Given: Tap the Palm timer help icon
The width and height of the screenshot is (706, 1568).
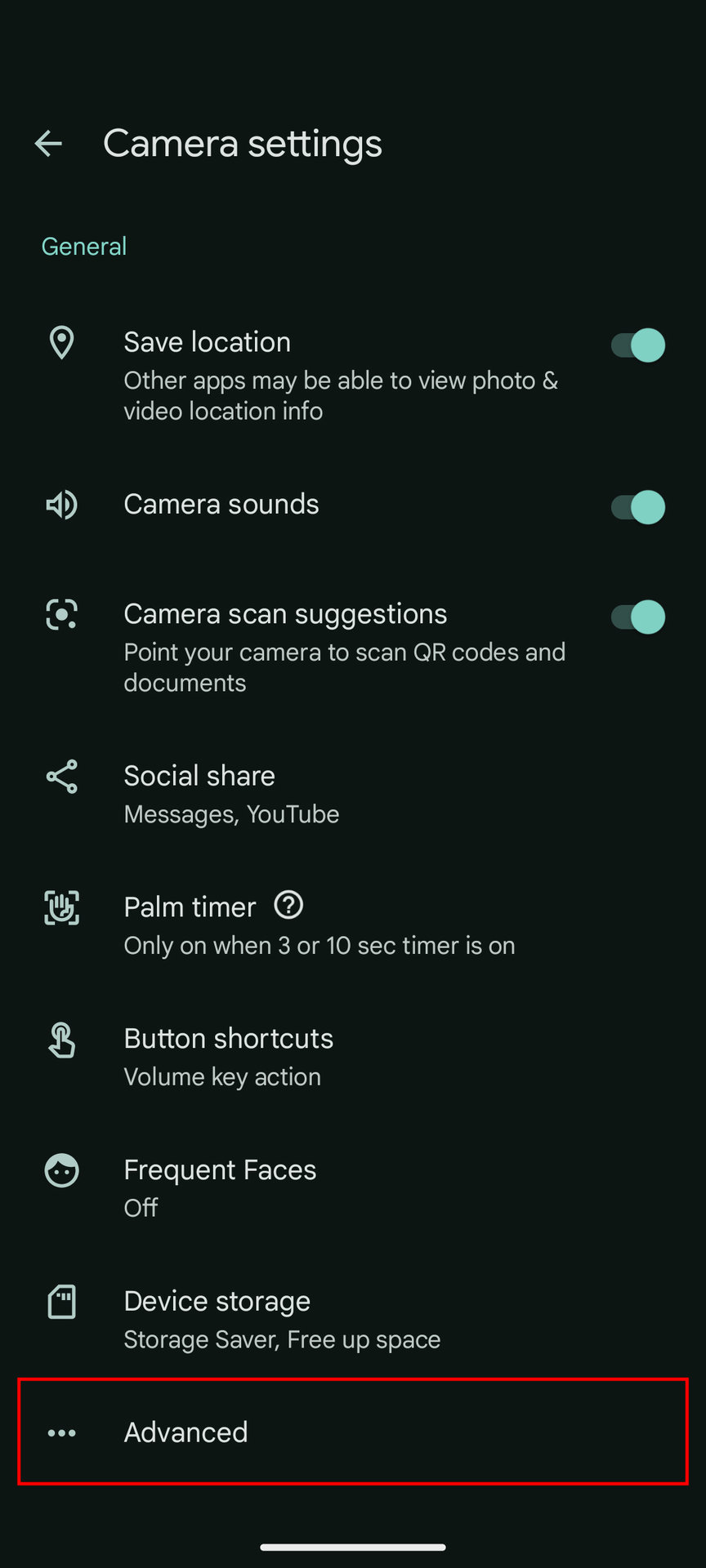Looking at the screenshot, I should click(288, 905).
